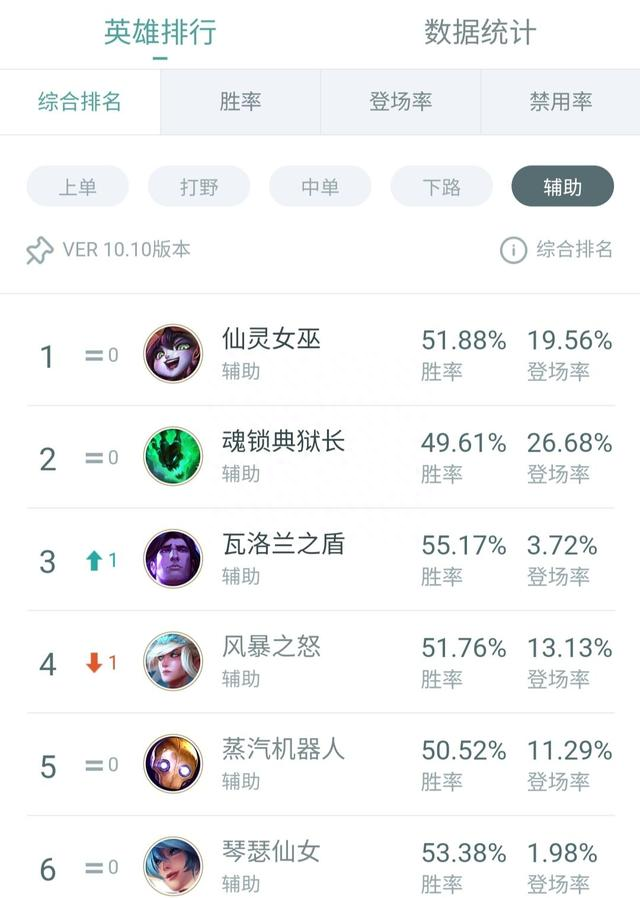Open the 综合排名 info icon
Image resolution: width=640 pixels, height=898 pixels.
pos(513,250)
